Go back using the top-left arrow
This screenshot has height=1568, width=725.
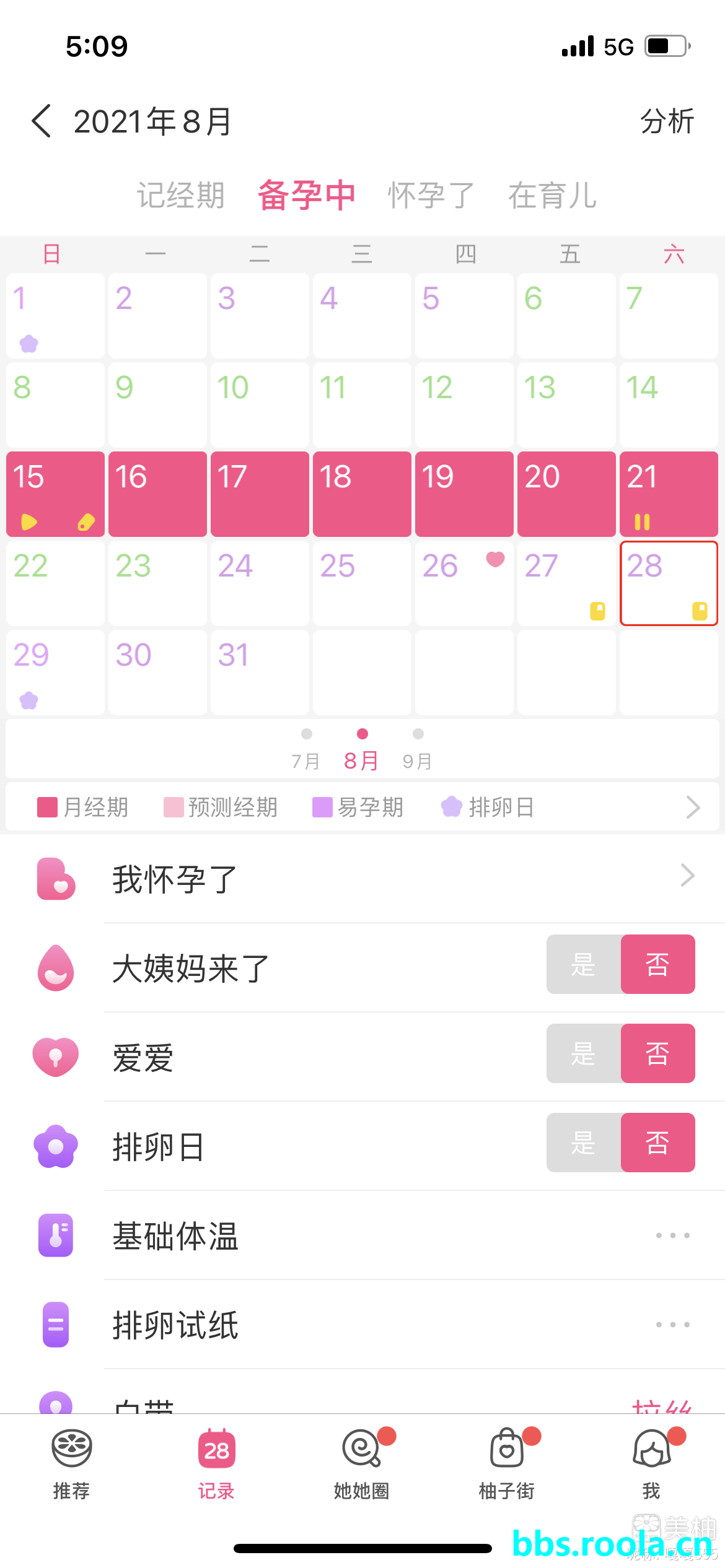(x=42, y=121)
